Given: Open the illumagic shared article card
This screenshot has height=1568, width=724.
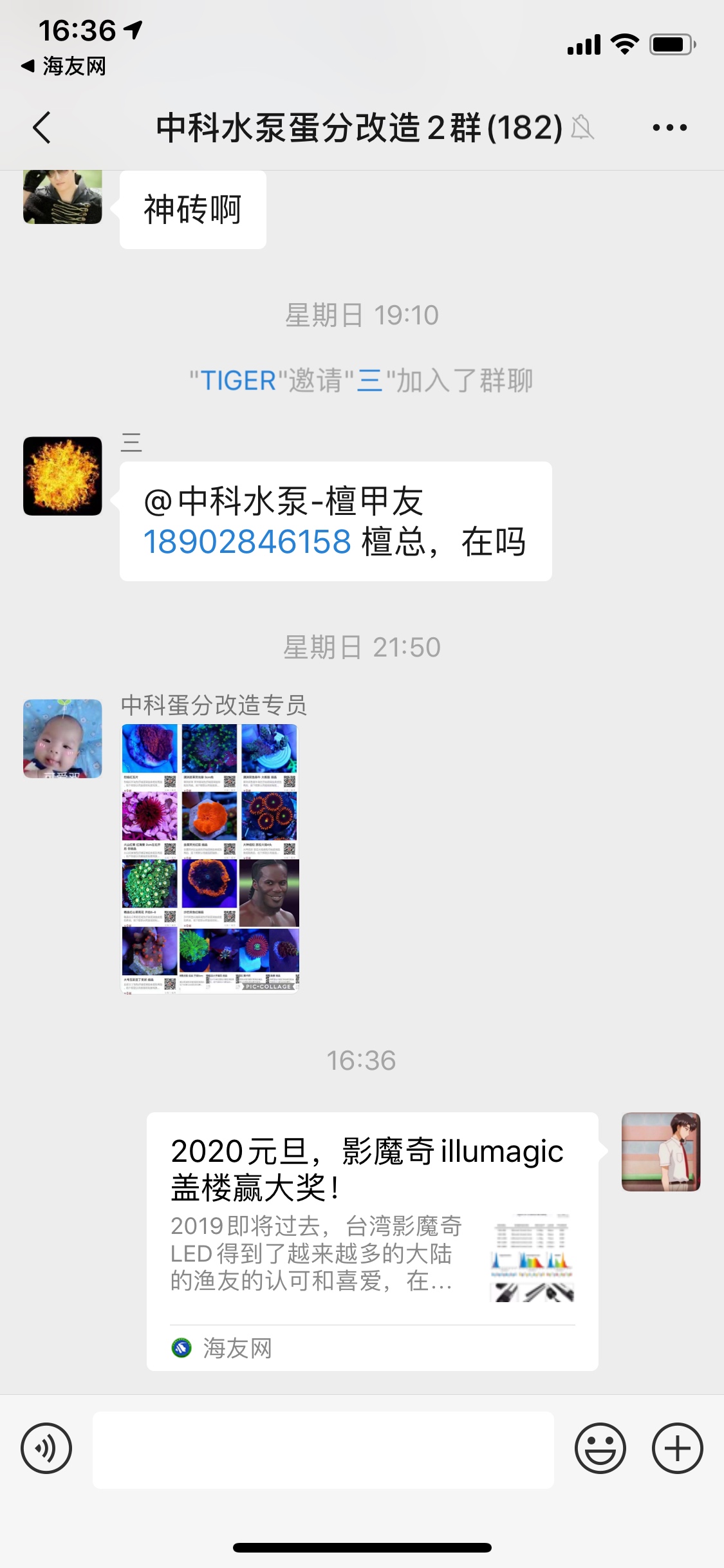Looking at the screenshot, I should tap(372, 1240).
